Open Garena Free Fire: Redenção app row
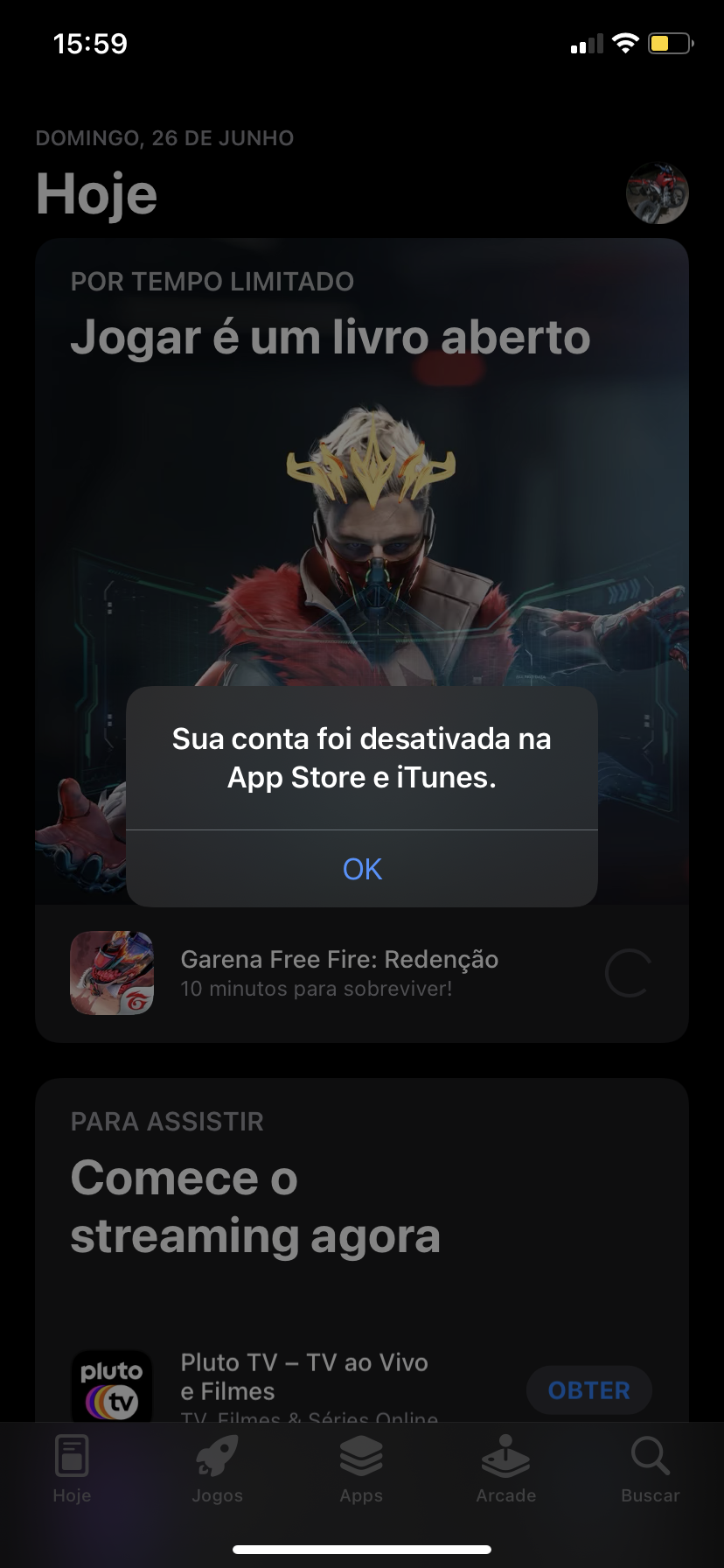This screenshot has height=1568, width=724. (x=339, y=972)
